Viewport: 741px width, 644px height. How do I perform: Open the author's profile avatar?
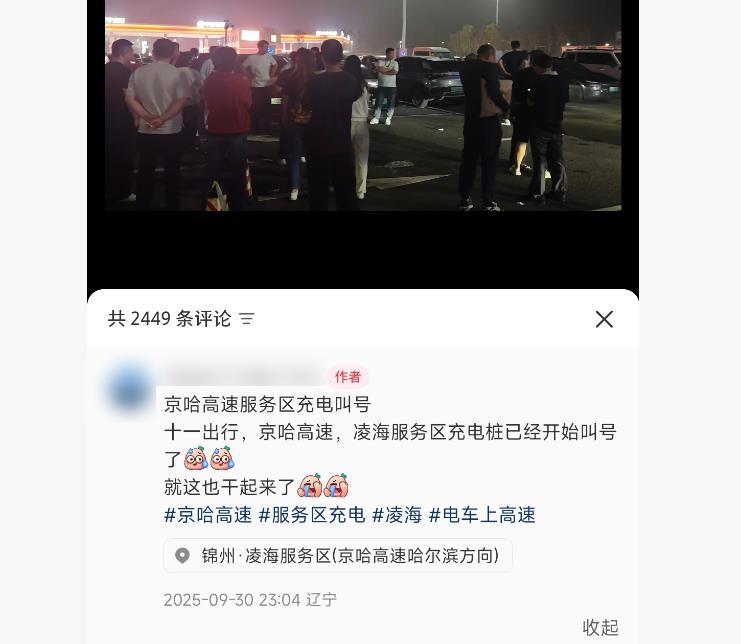130,388
